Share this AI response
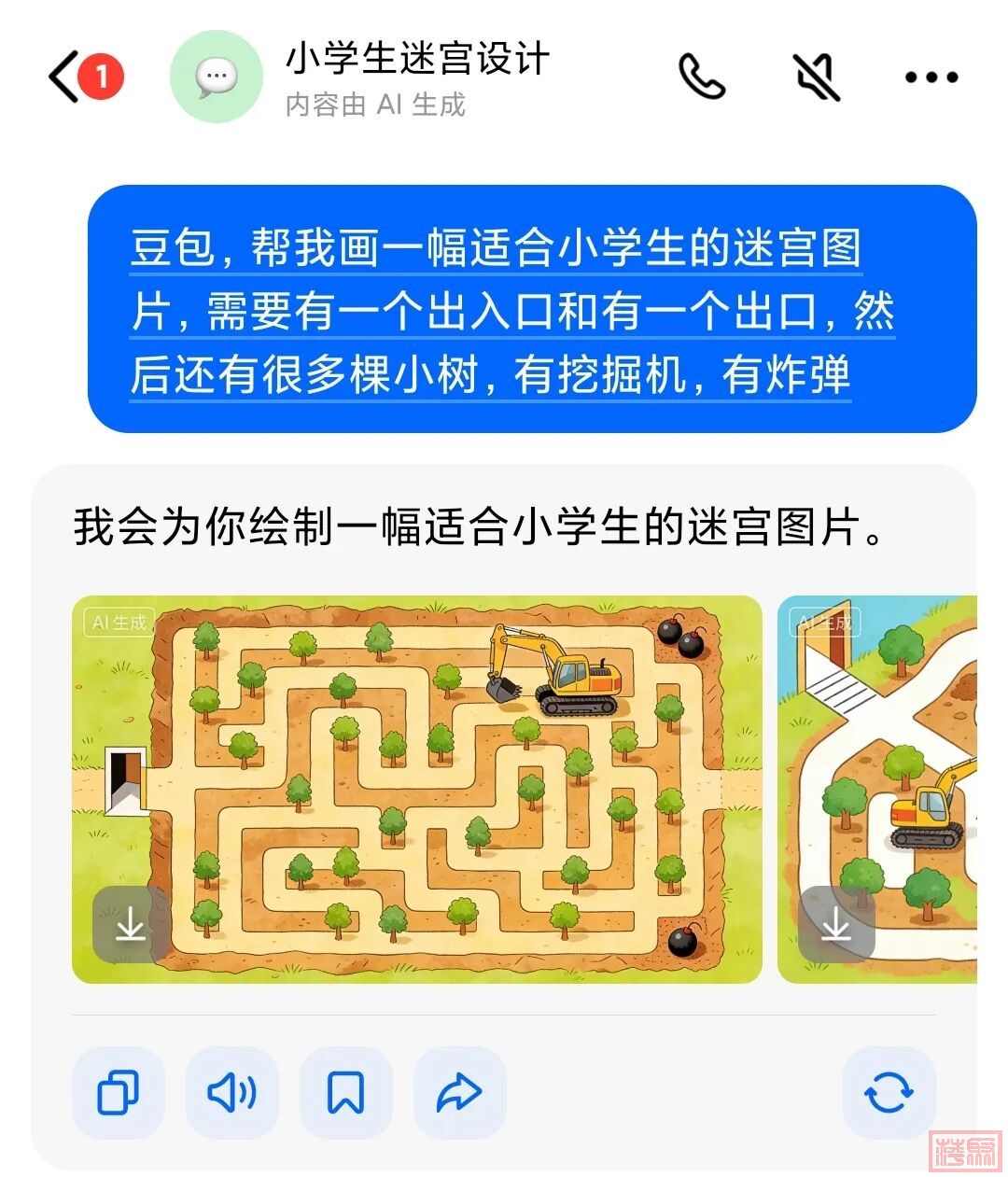The width and height of the screenshot is (1008, 1177). coord(459,1092)
